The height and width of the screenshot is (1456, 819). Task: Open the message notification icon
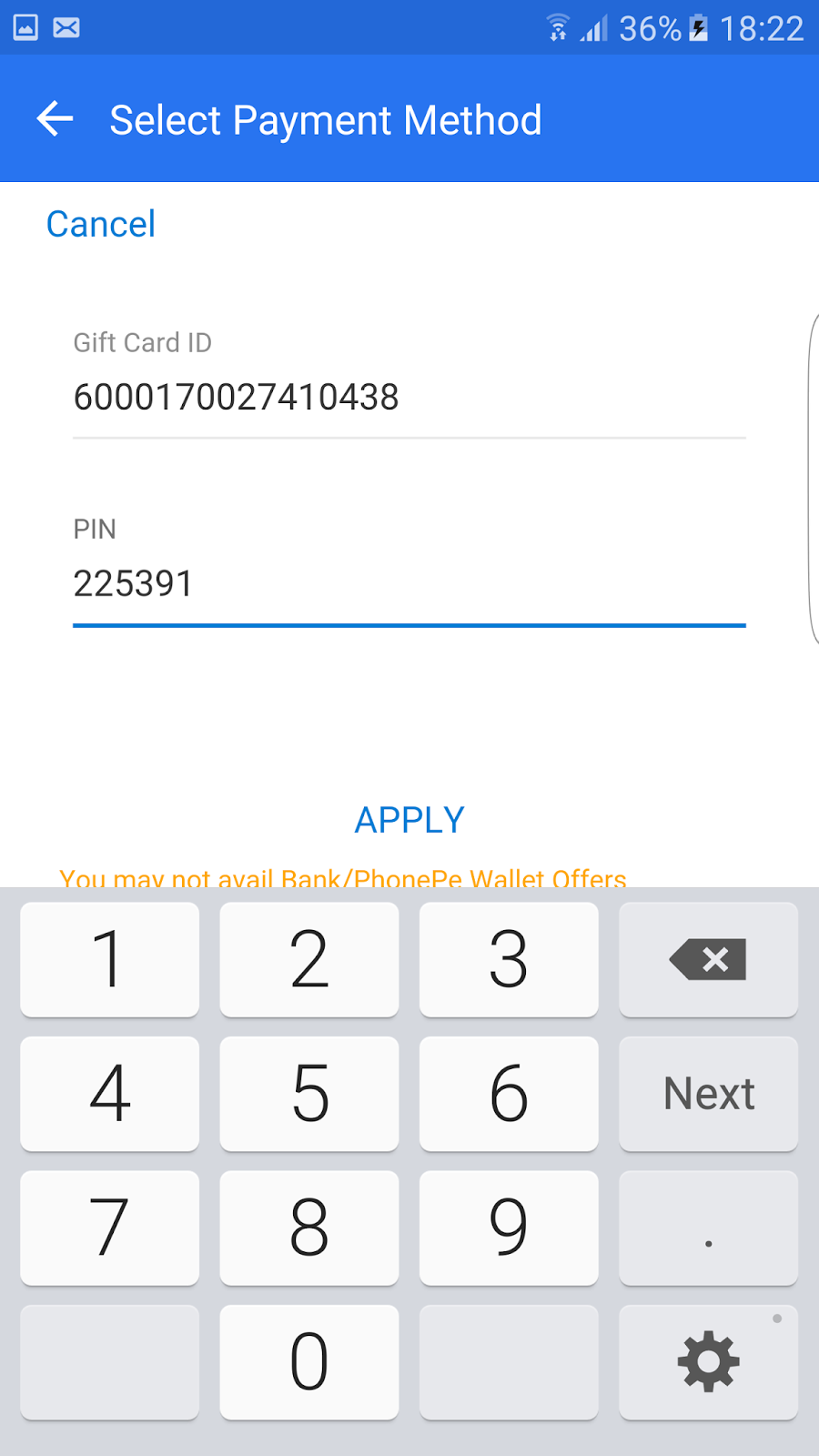[67, 27]
